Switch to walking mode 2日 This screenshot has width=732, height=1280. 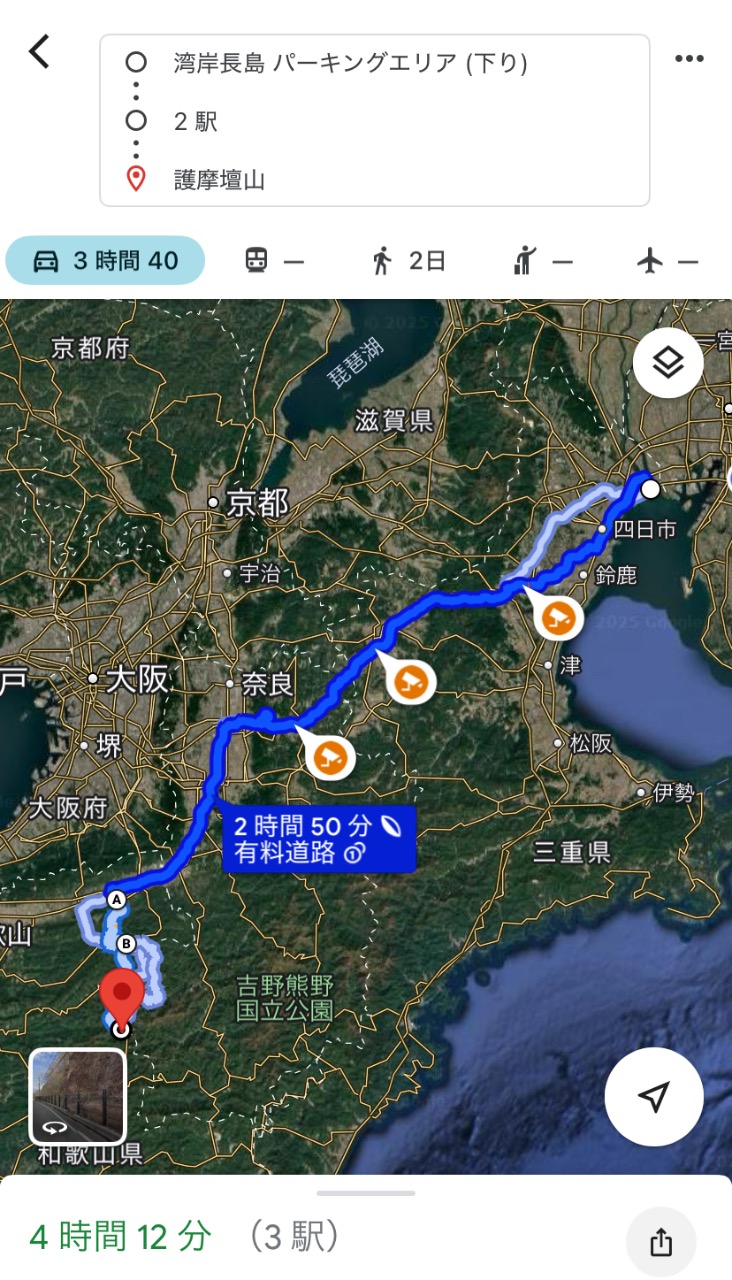tap(408, 262)
